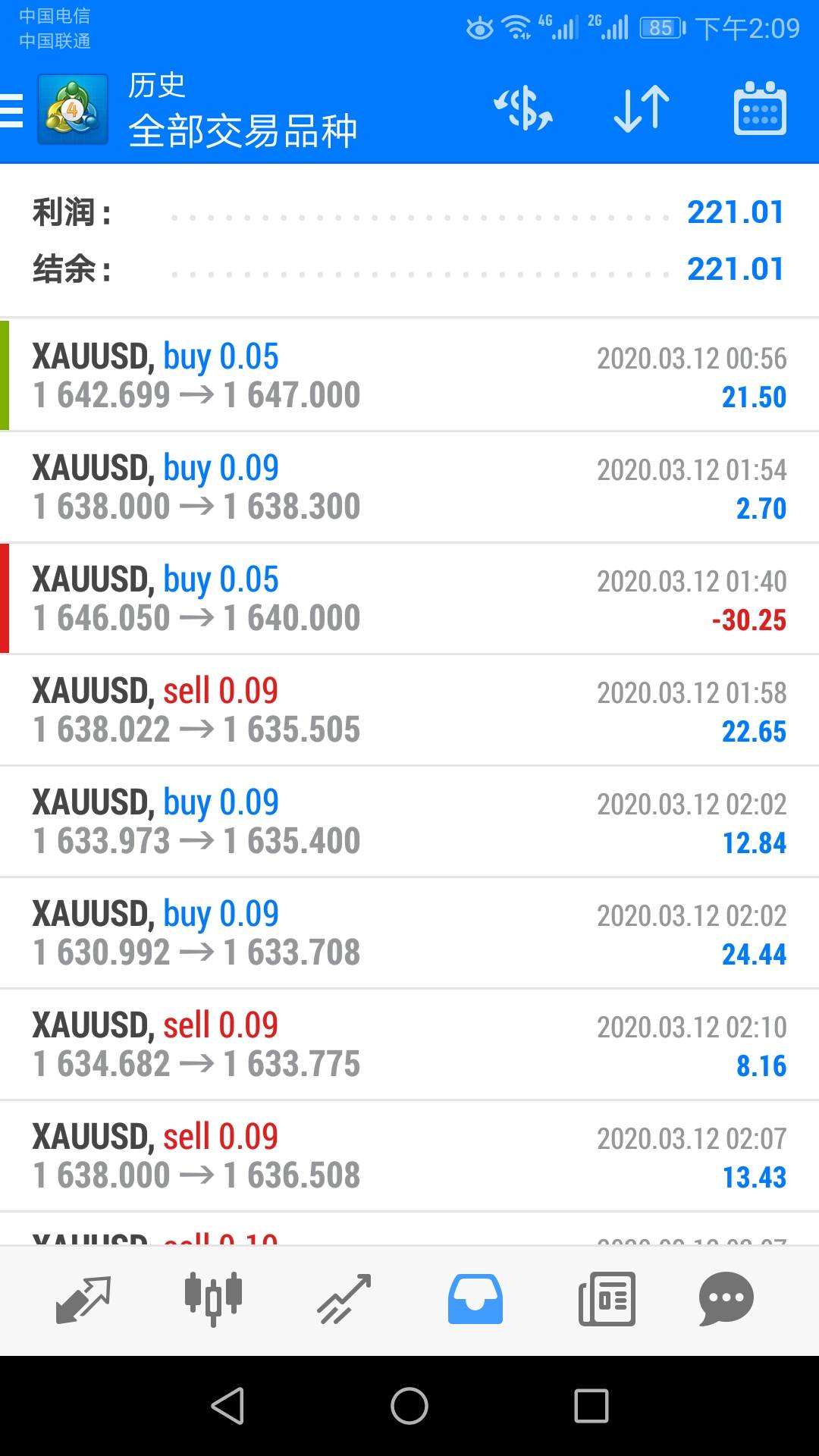
Task: Open the buy trade with profit 12.84
Action: (409, 821)
